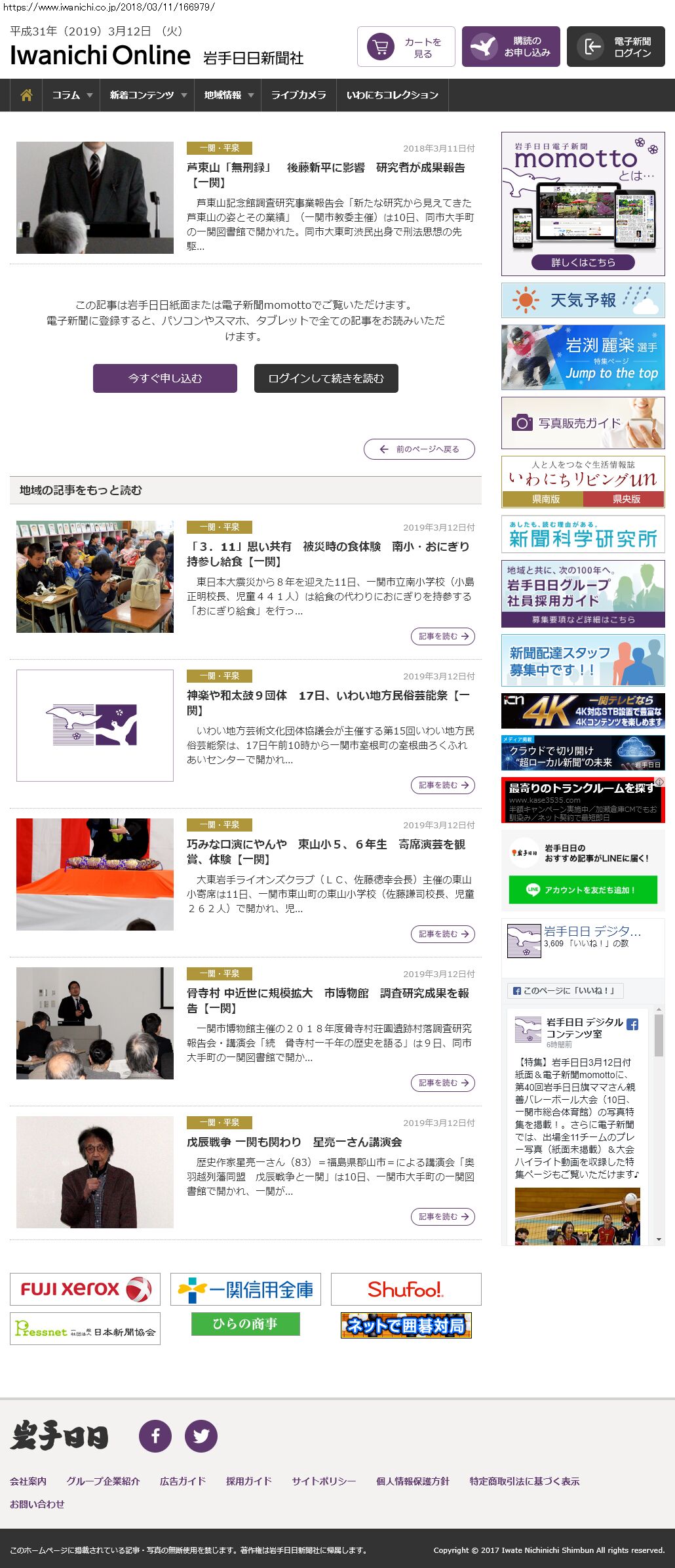Tap the 今すぐ申し込む button
The width and height of the screenshot is (675, 1568).
click(x=165, y=378)
